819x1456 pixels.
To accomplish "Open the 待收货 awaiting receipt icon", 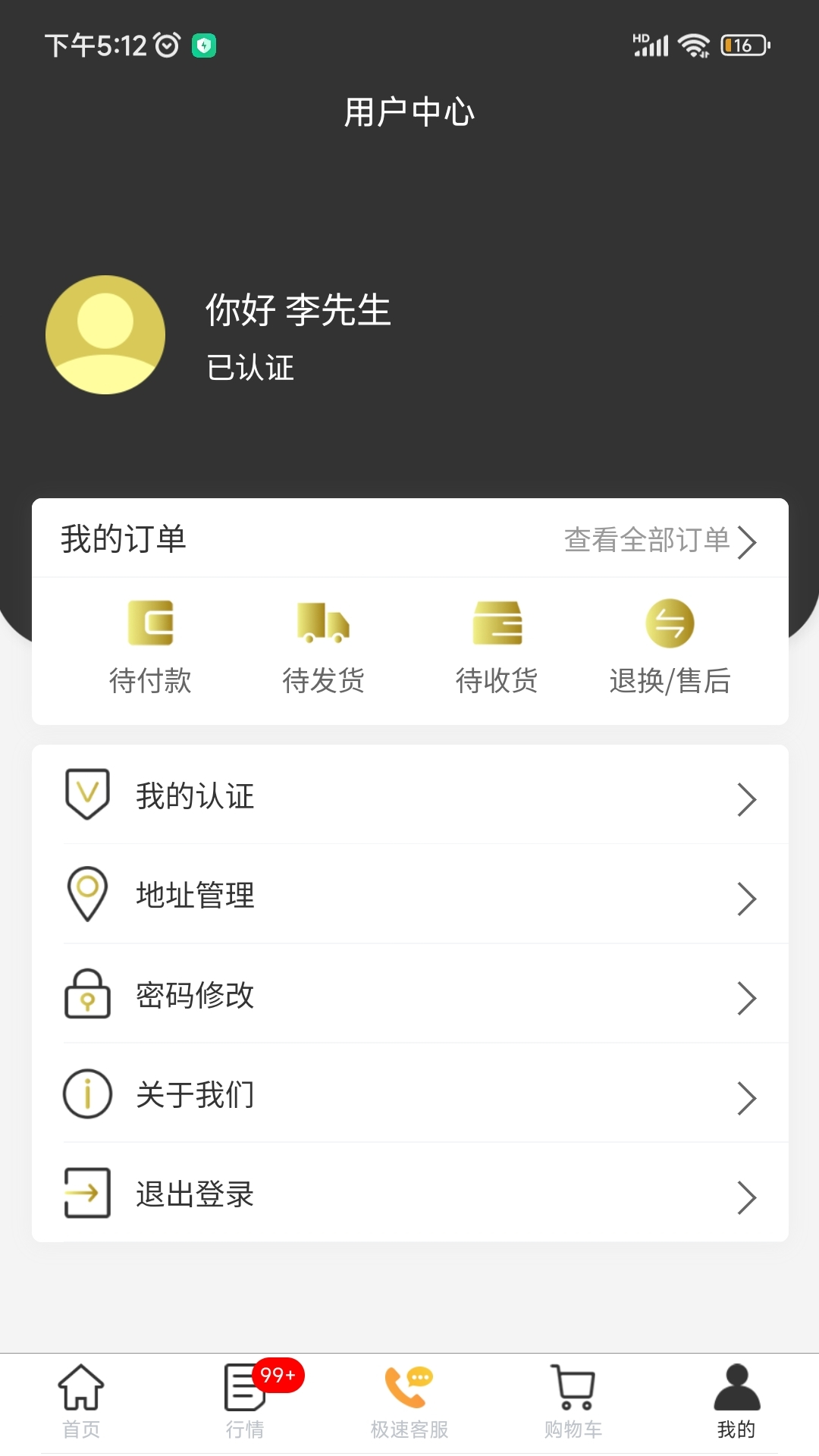I will [x=497, y=622].
